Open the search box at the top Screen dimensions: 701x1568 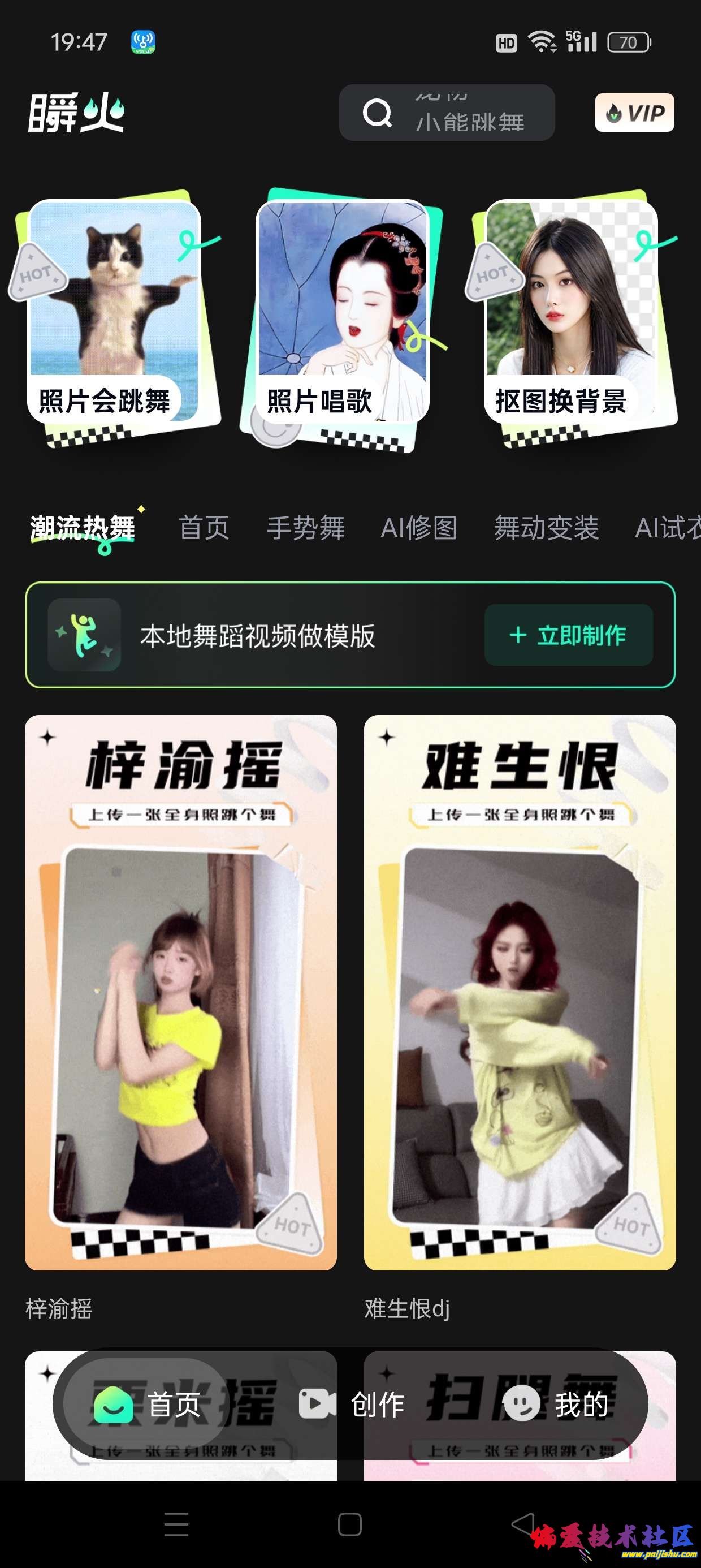point(447,113)
